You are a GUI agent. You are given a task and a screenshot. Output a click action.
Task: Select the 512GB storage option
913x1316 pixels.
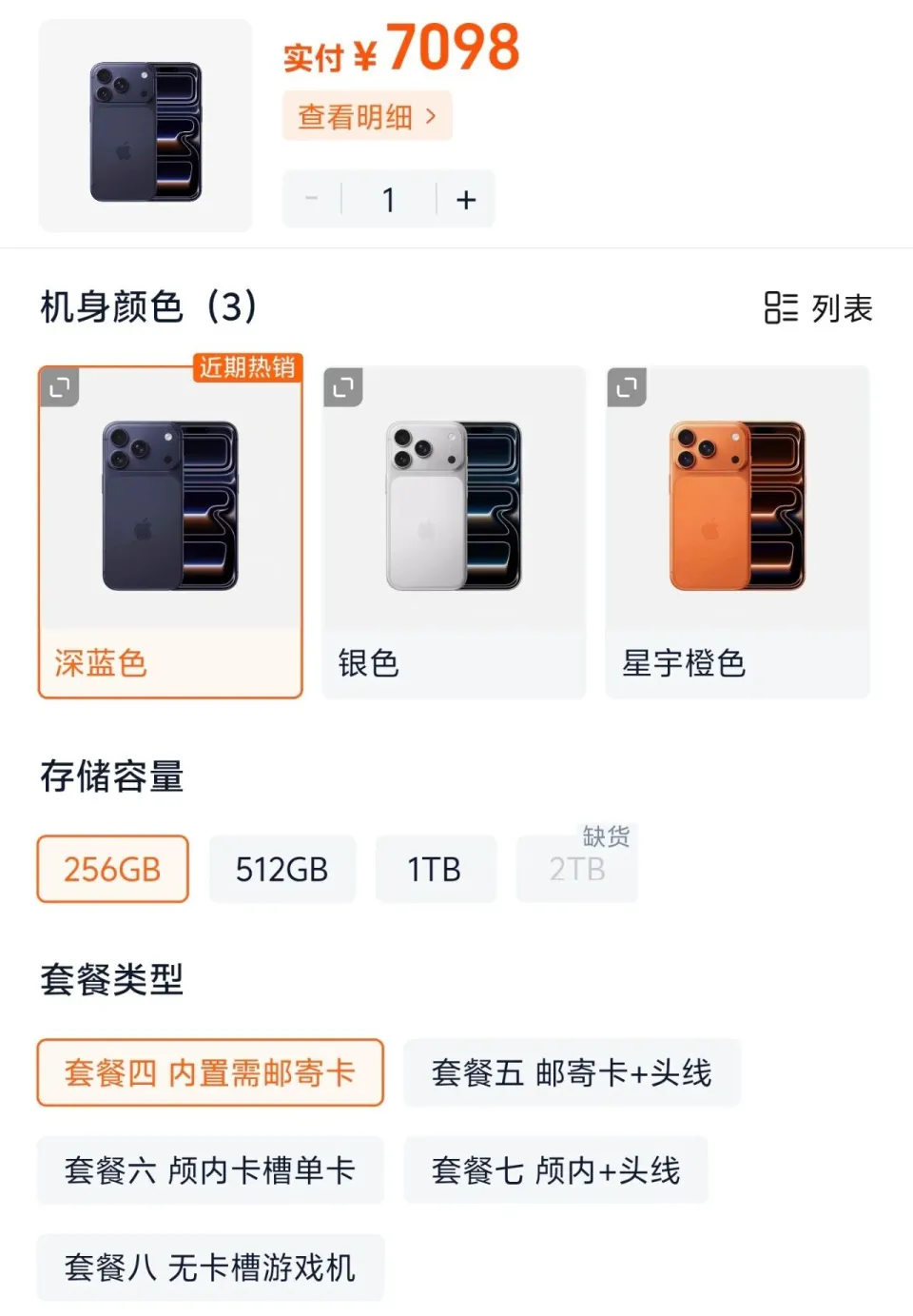coord(282,869)
